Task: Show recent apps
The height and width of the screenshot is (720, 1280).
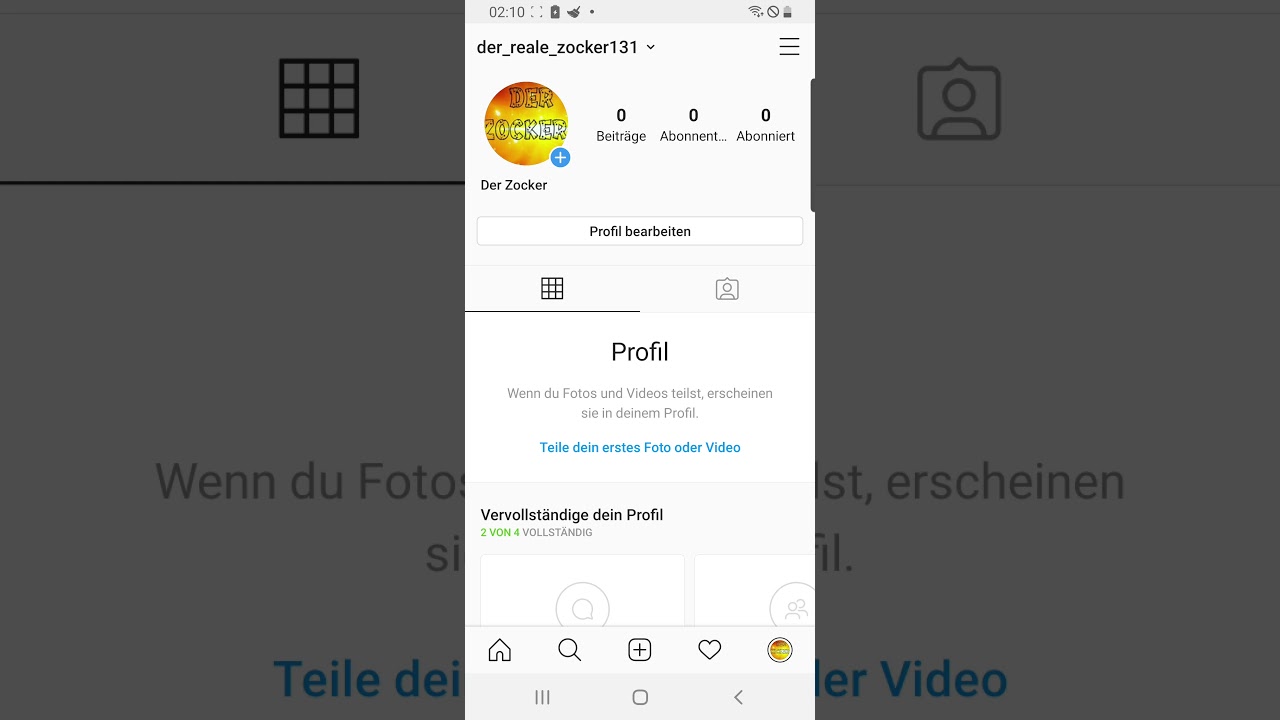Action: click(x=542, y=697)
